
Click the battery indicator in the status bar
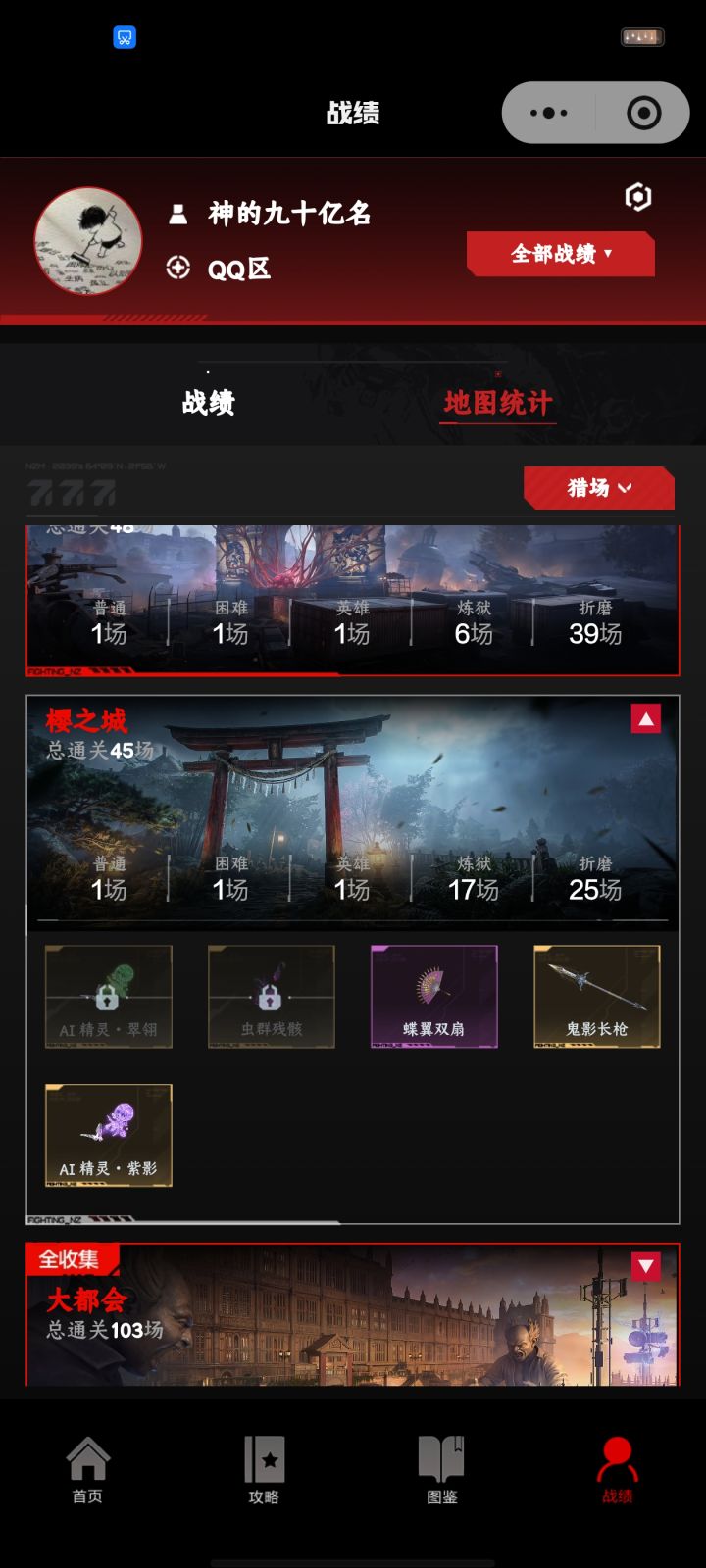[x=642, y=37]
